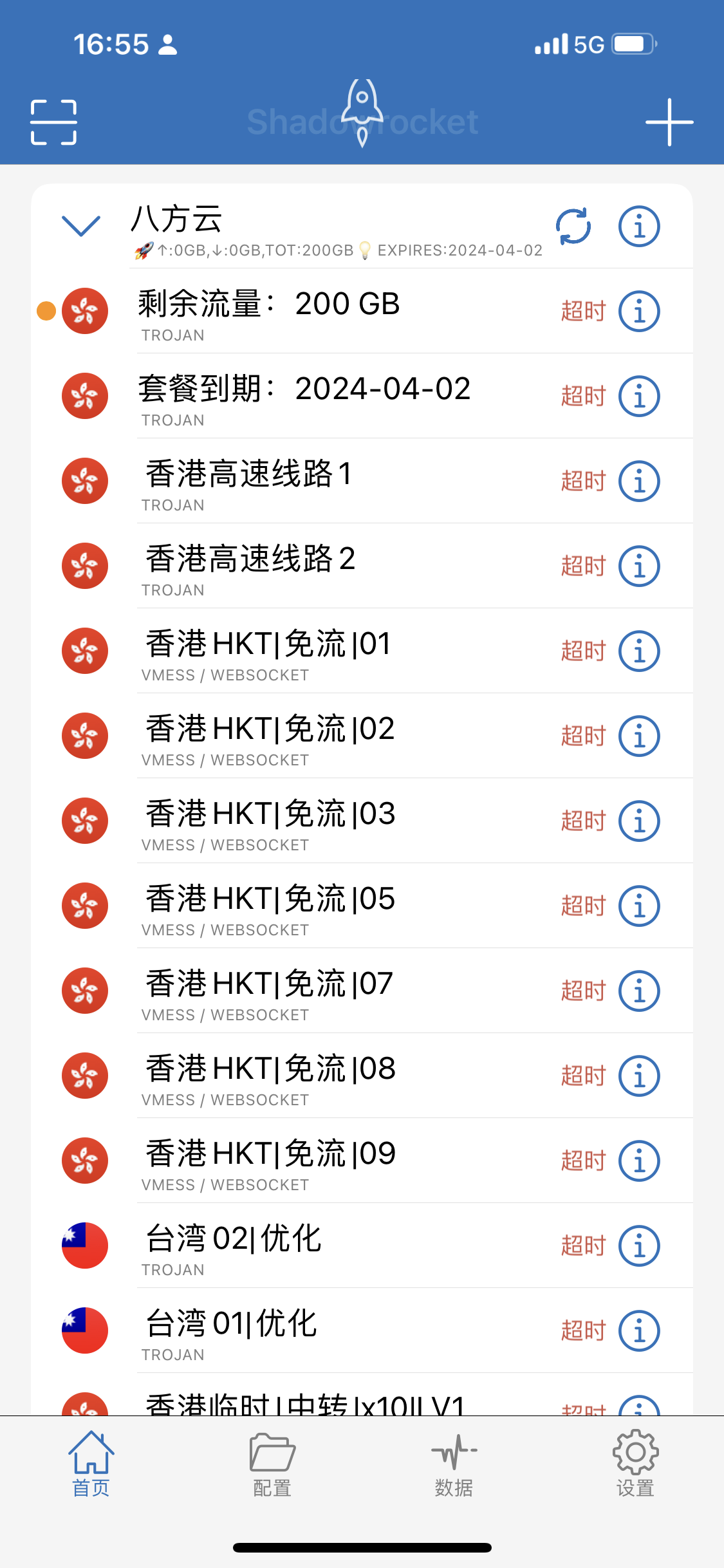Refresh the 八方云 subscription

573,227
